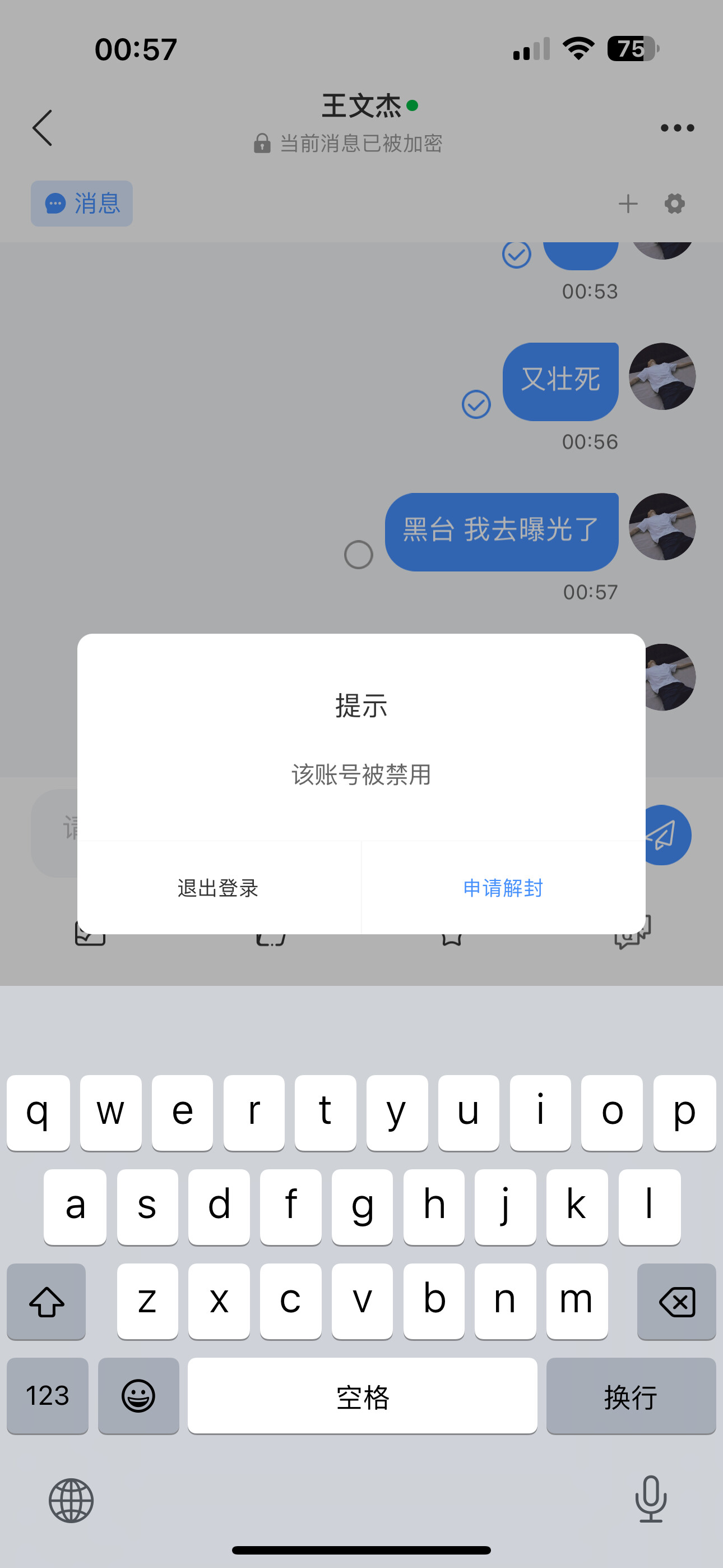This screenshot has height=1568, width=723.
Task: Go back with the back arrow
Action: coord(43,128)
